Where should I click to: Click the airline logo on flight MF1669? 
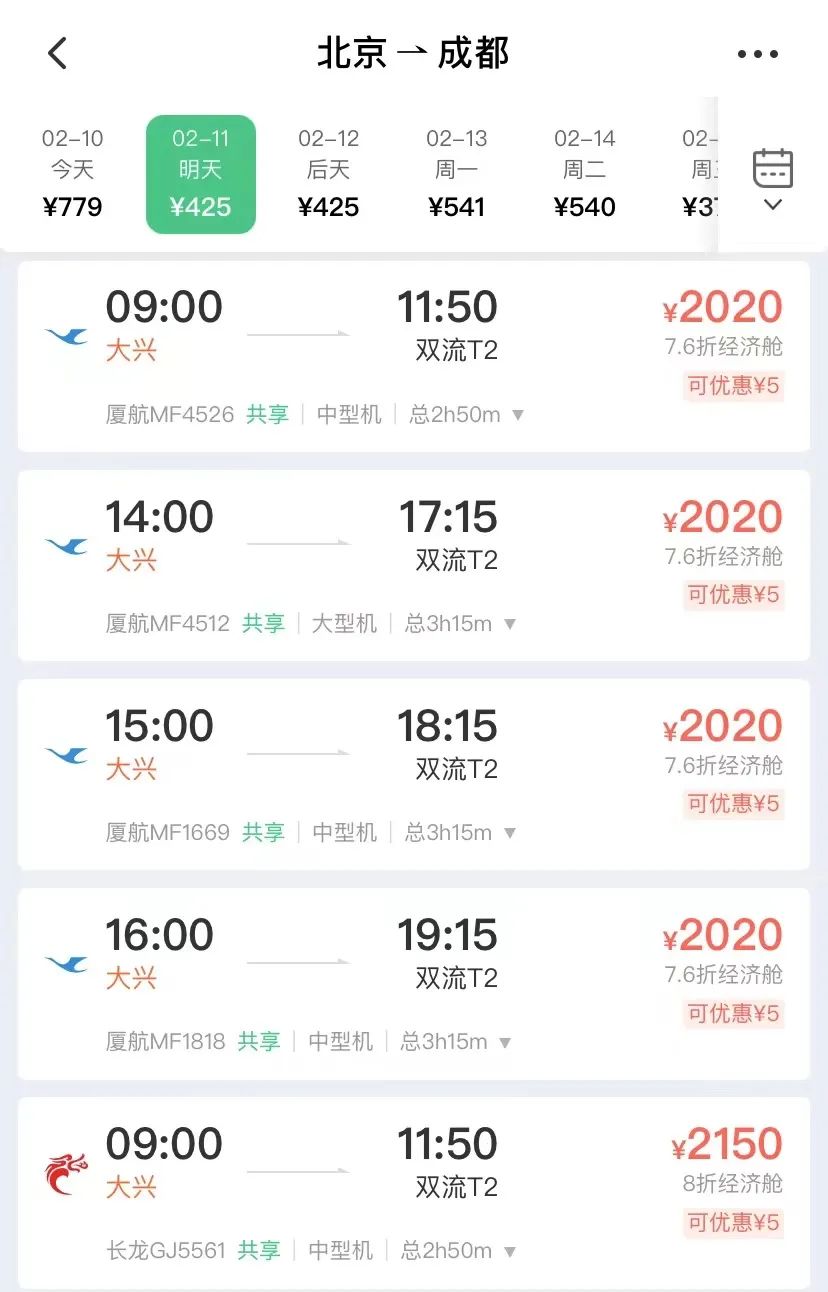pyautogui.click(x=64, y=756)
